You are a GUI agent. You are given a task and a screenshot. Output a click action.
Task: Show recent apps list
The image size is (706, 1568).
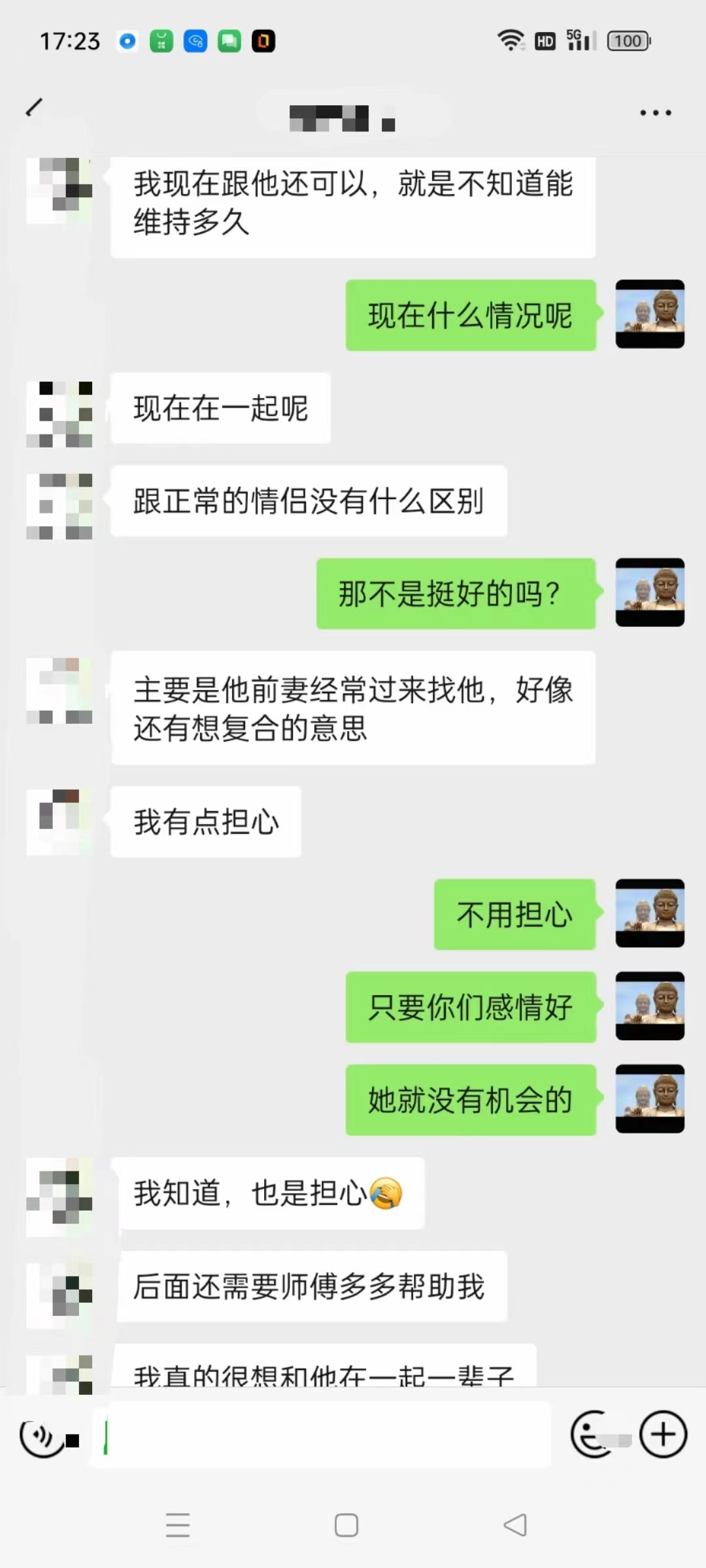click(178, 1526)
